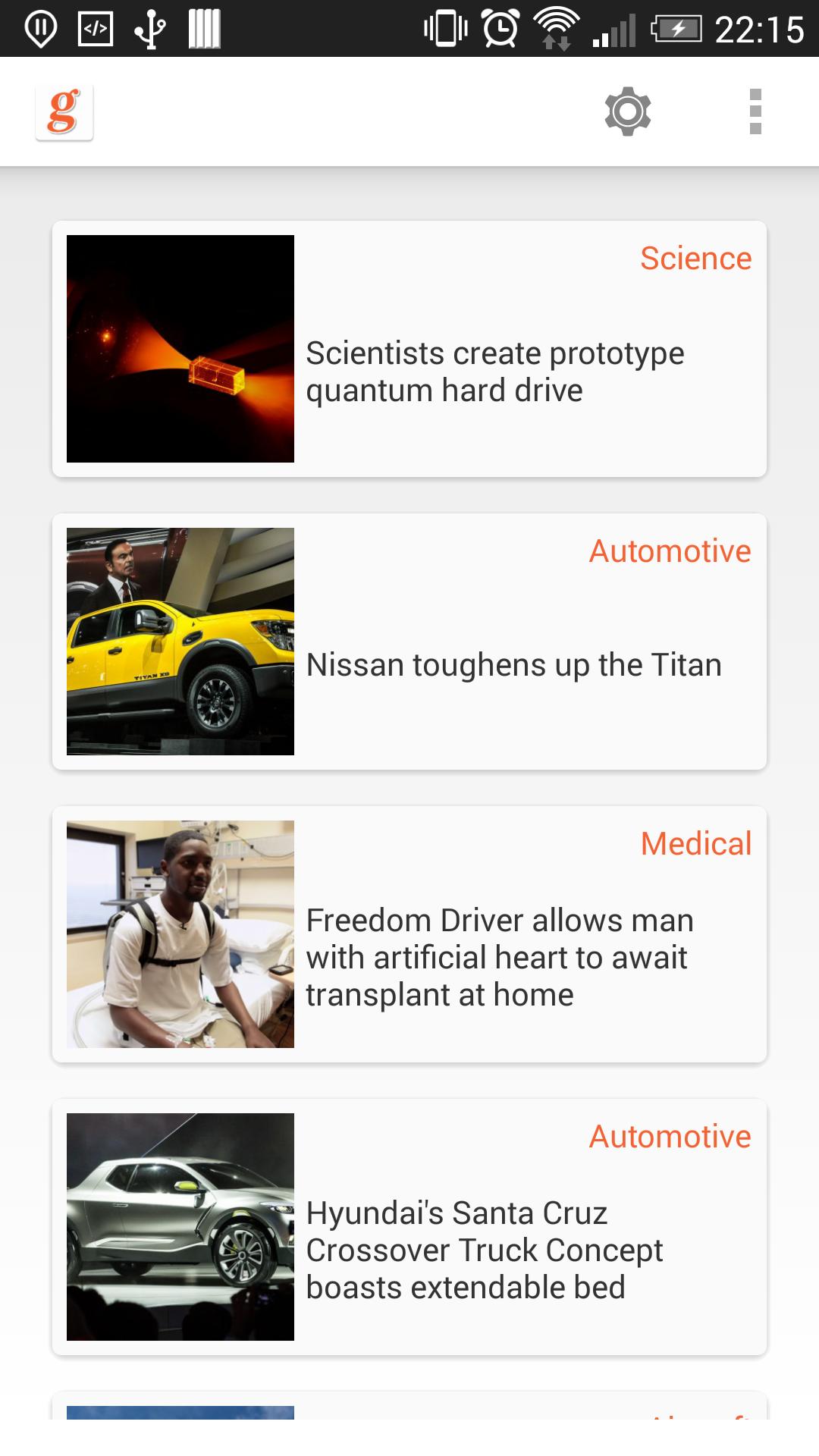The height and width of the screenshot is (1456, 819).
Task: Tap the Gizmag g logo icon
Action: click(x=64, y=112)
